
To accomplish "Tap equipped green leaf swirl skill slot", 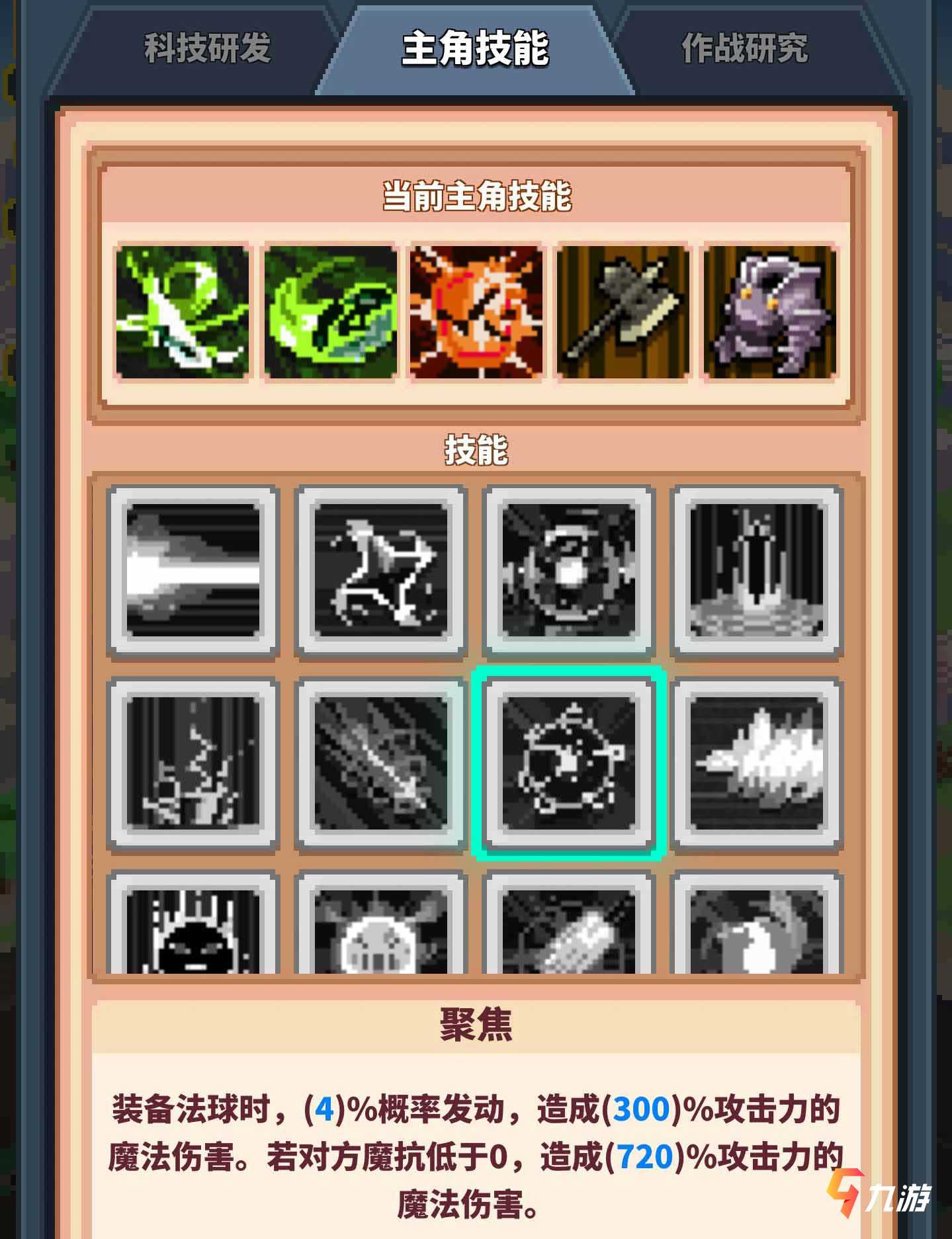I will point(330,312).
